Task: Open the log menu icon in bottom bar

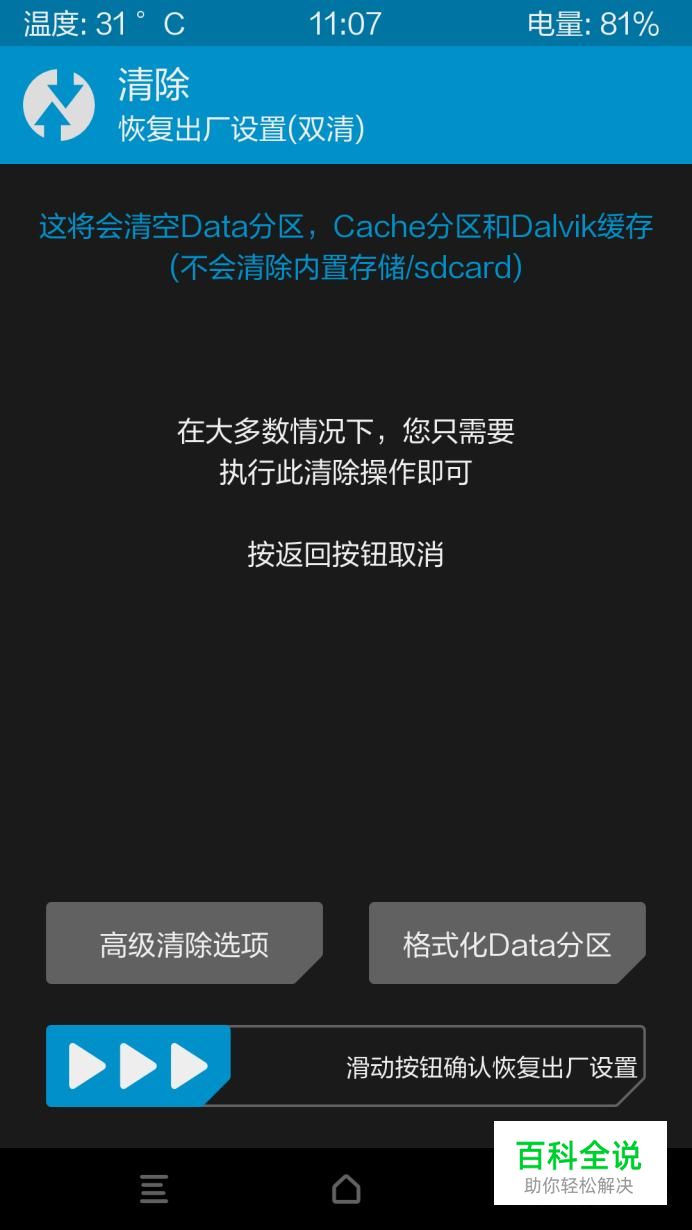Action: (154, 1189)
